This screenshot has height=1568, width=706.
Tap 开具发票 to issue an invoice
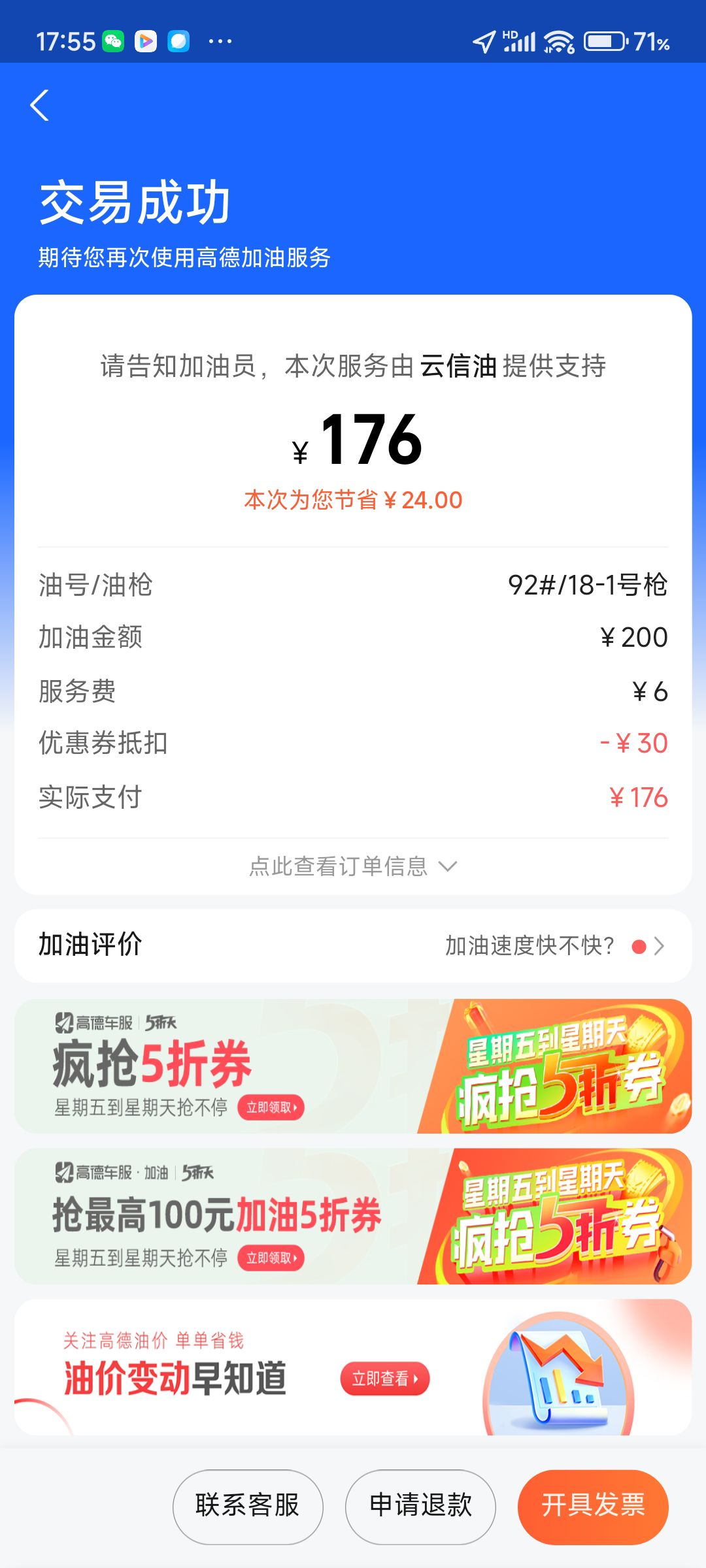(593, 1506)
